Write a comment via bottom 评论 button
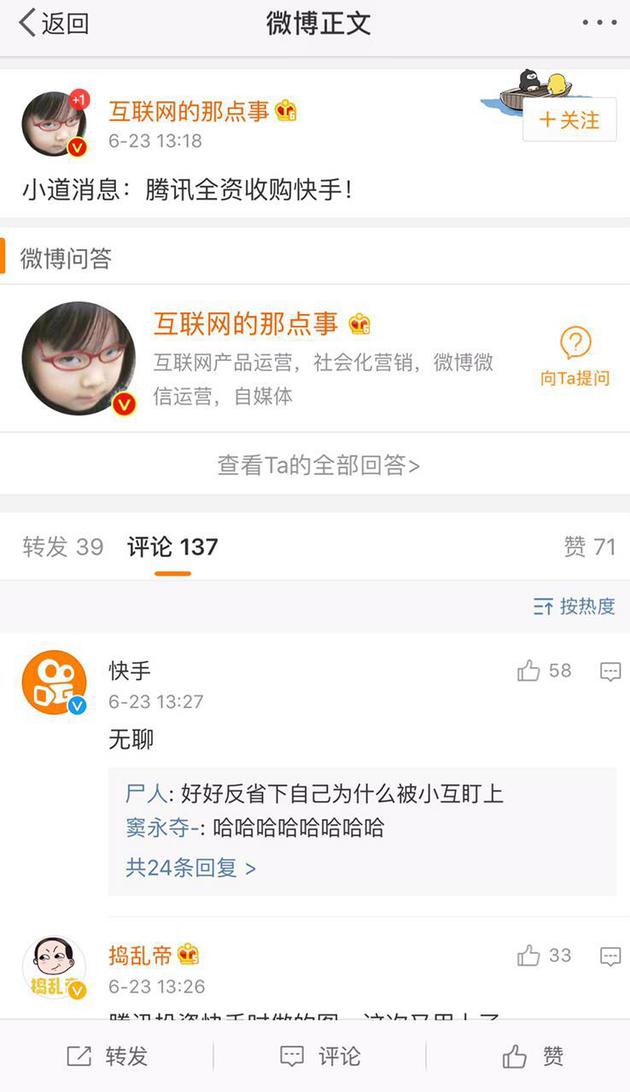 [x=318, y=1056]
